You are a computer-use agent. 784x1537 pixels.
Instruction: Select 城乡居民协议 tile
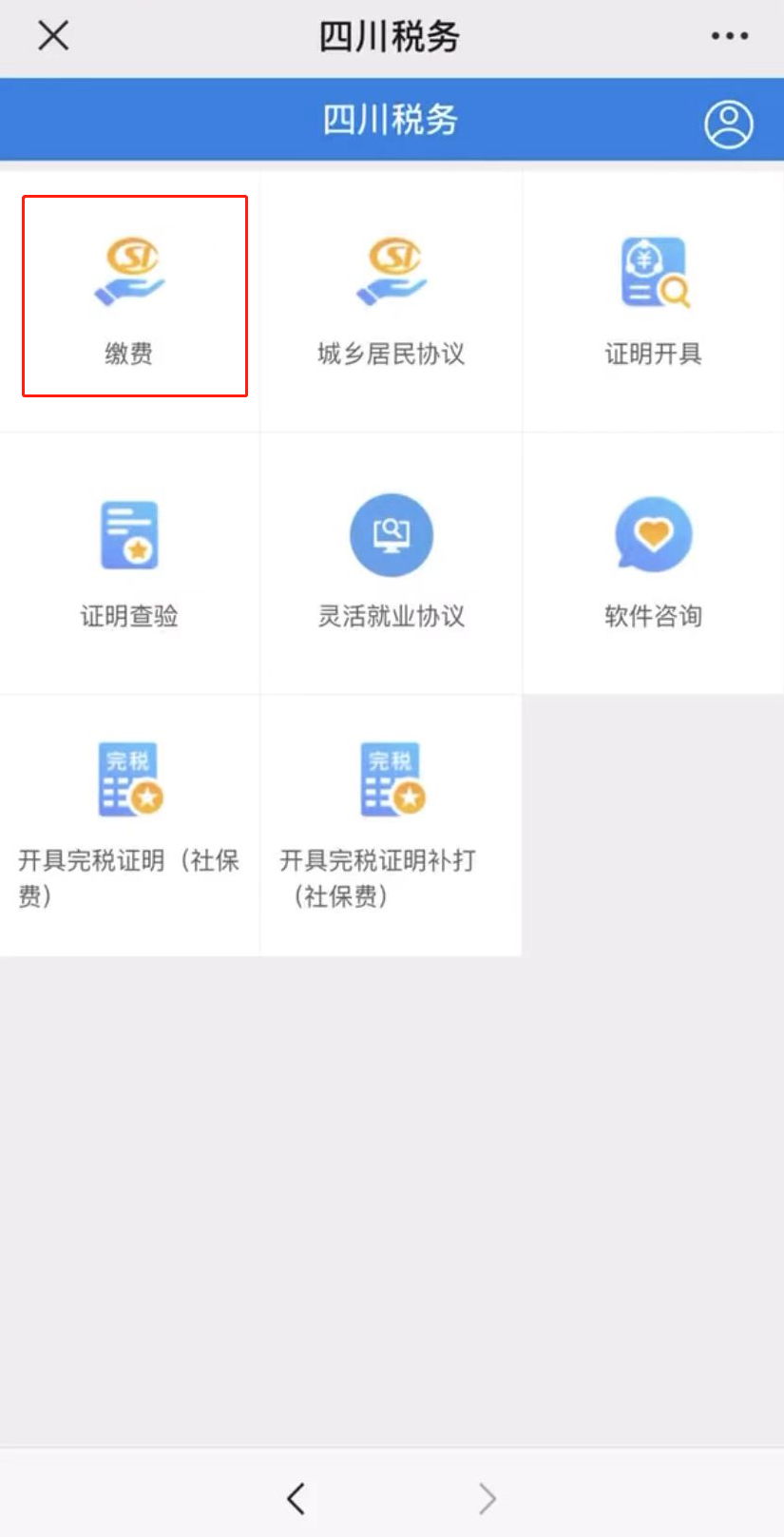(x=392, y=301)
